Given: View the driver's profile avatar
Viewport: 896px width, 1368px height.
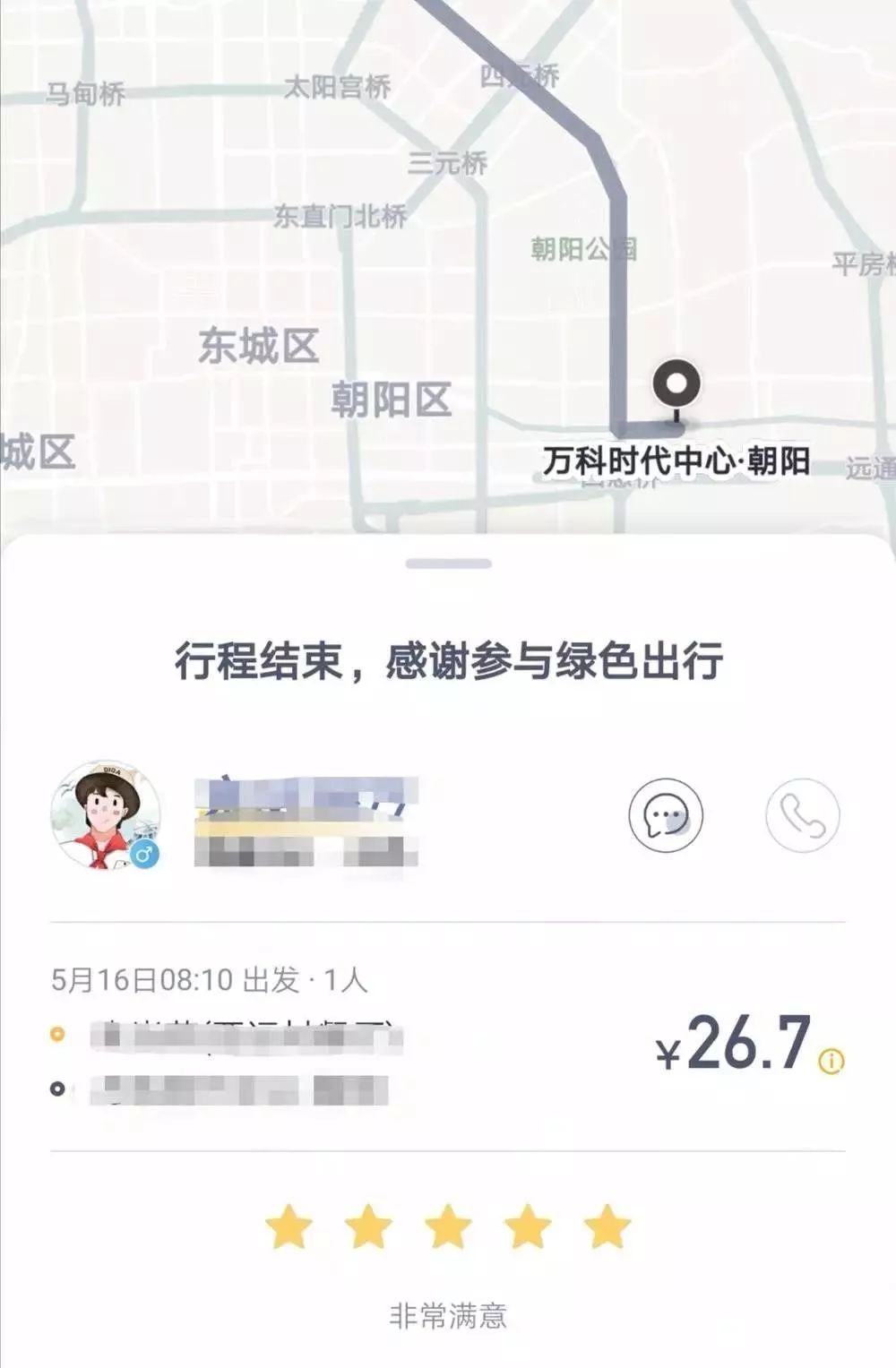Looking at the screenshot, I should pyautogui.click(x=106, y=815).
